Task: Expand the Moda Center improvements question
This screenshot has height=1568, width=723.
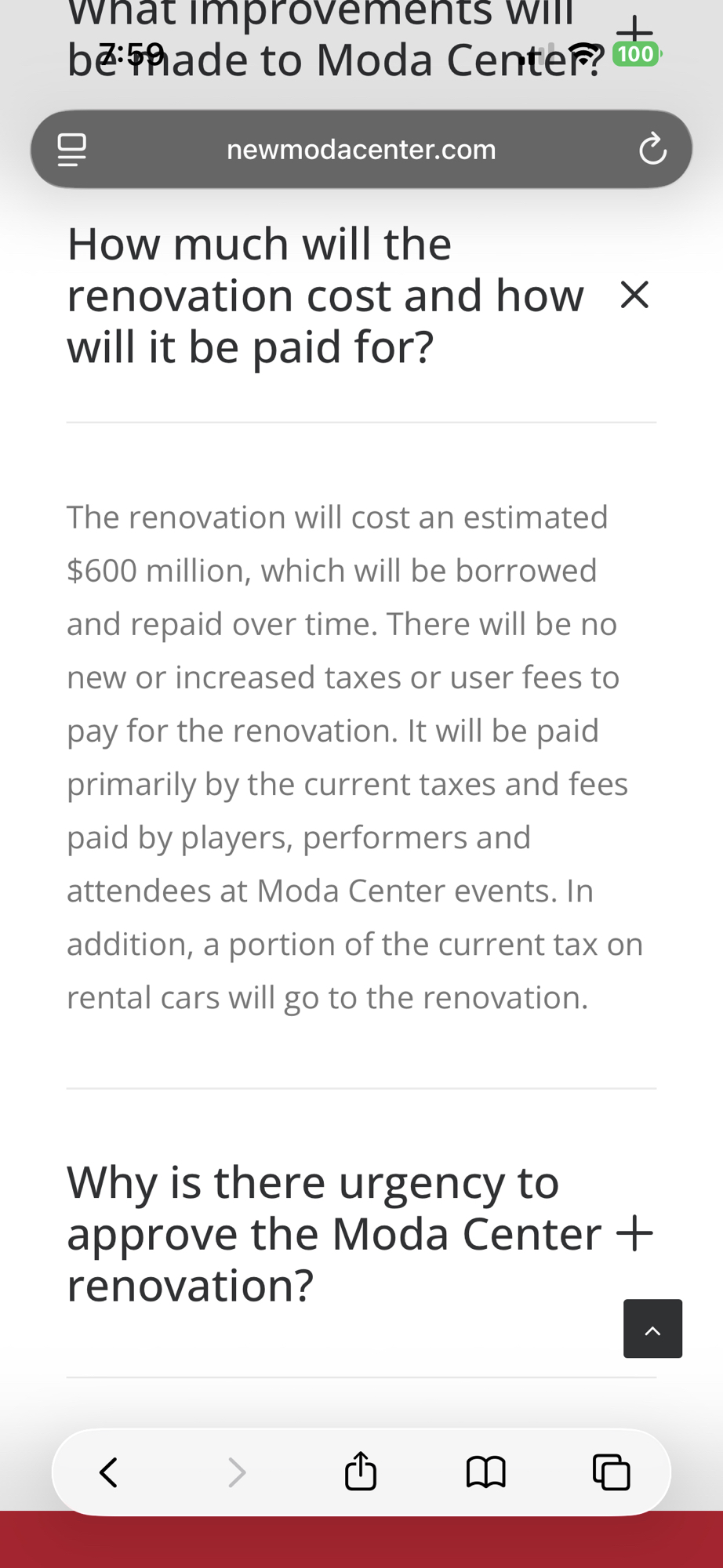Action: [634, 30]
